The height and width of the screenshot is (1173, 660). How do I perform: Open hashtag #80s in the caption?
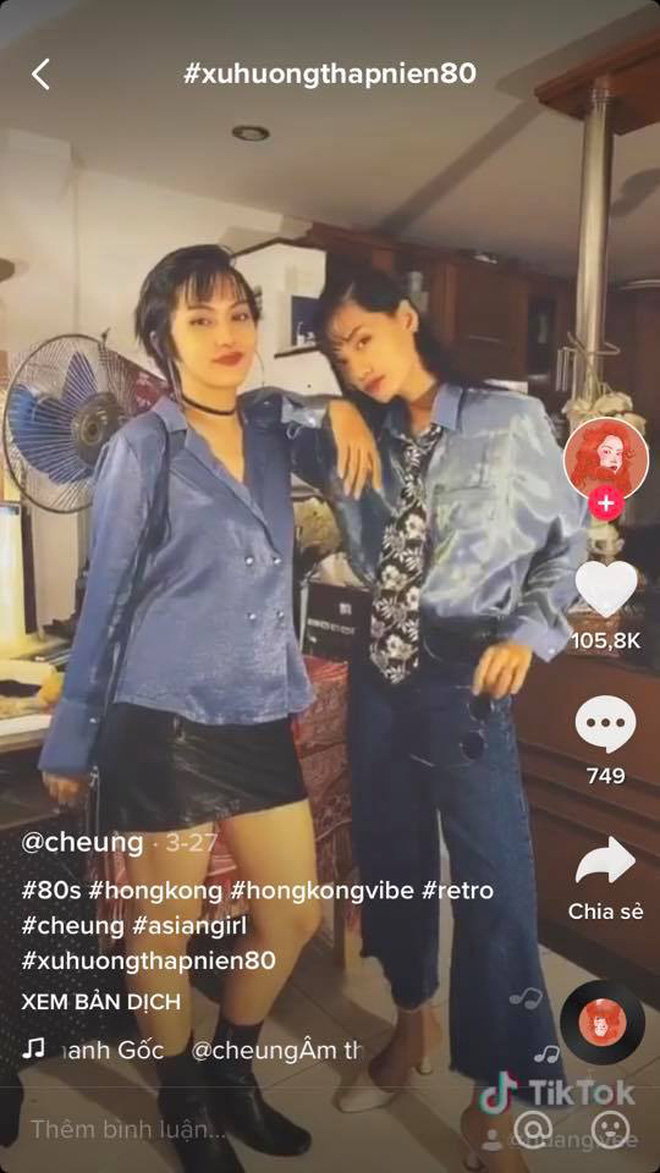point(50,890)
